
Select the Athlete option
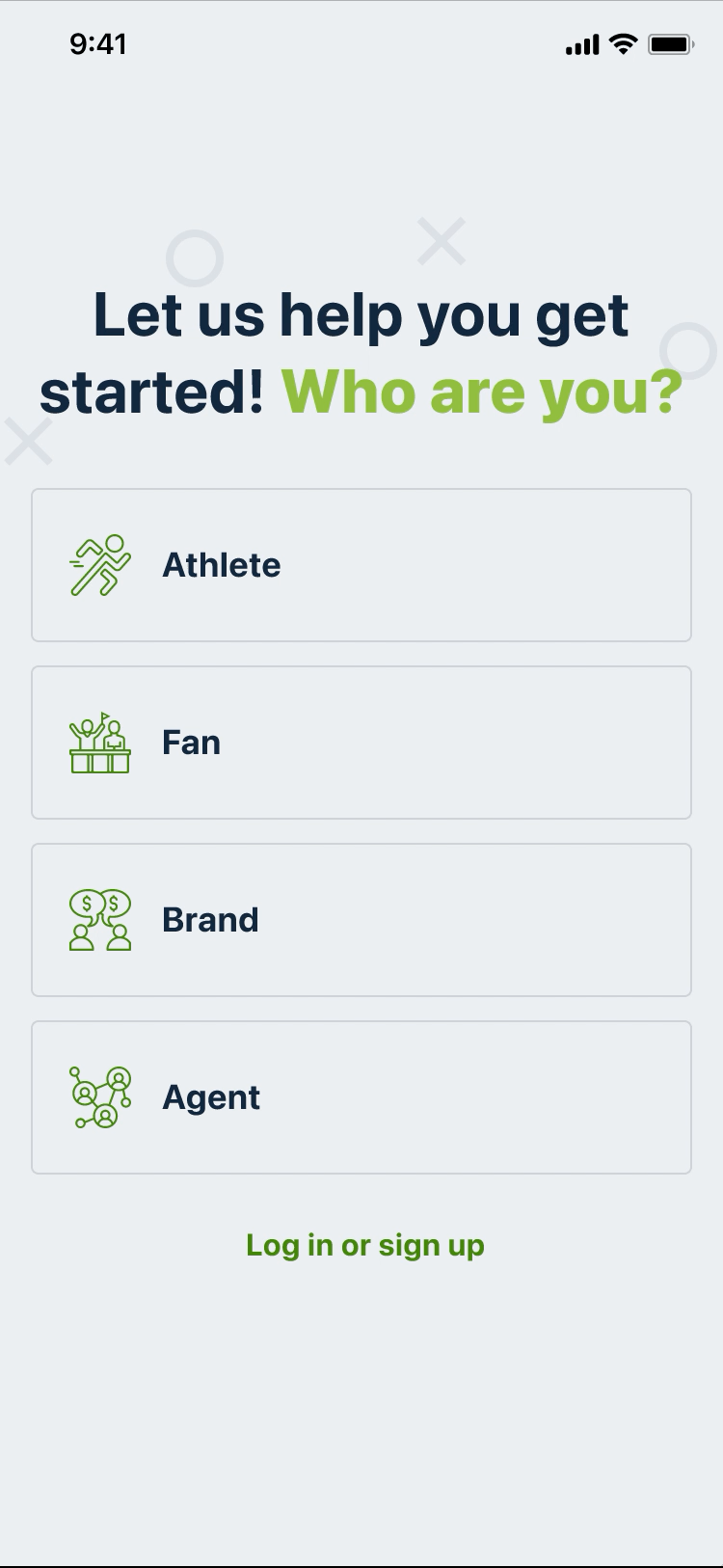[x=361, y=565]
